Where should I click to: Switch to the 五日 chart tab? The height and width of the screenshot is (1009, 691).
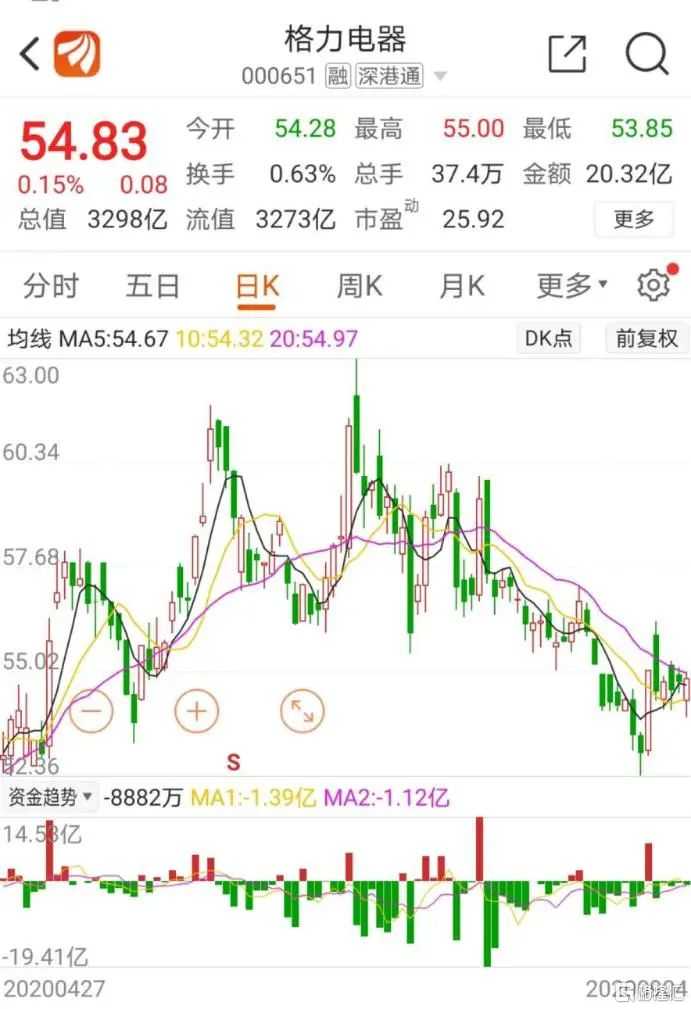[153, 287]
